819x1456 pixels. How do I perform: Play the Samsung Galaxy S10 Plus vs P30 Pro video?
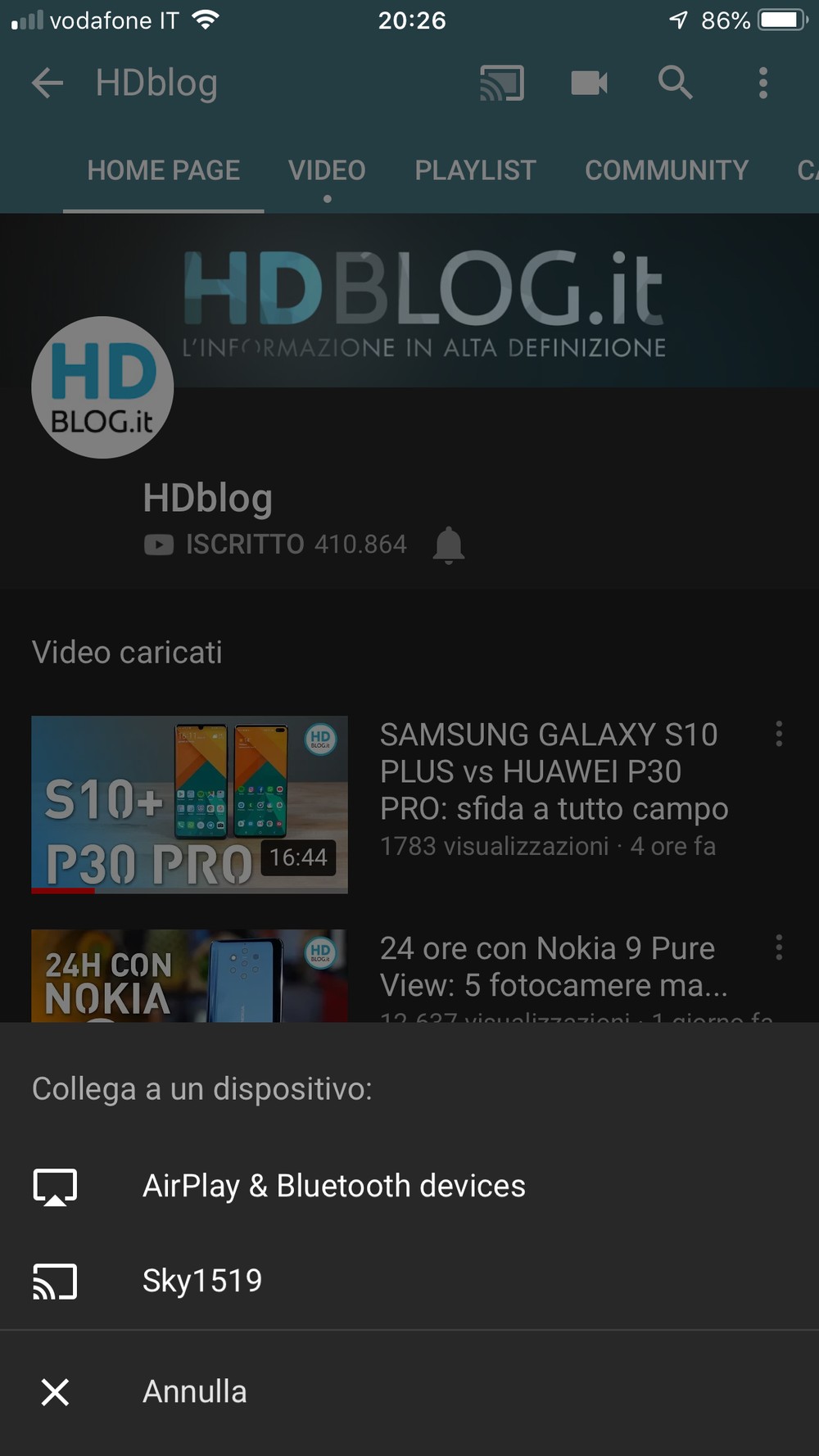[189, 804]
